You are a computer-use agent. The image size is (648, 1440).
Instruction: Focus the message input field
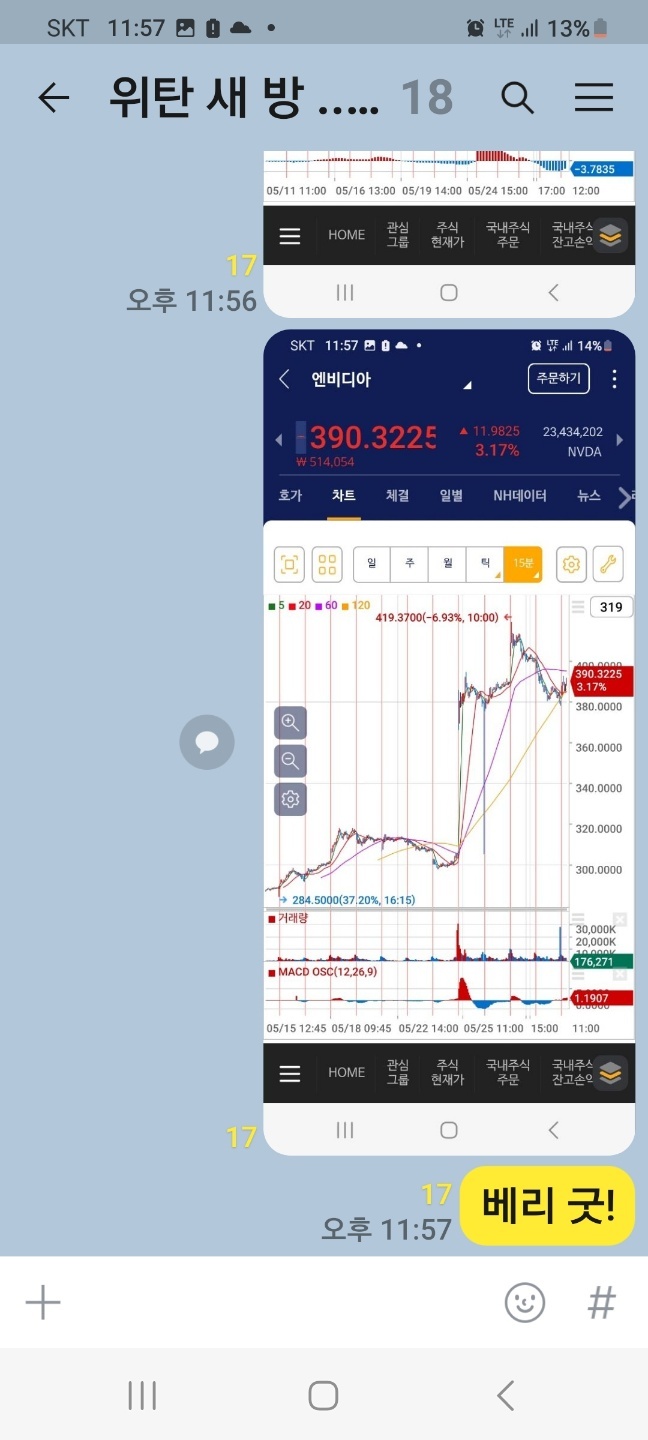click(x=280, y=1302)
